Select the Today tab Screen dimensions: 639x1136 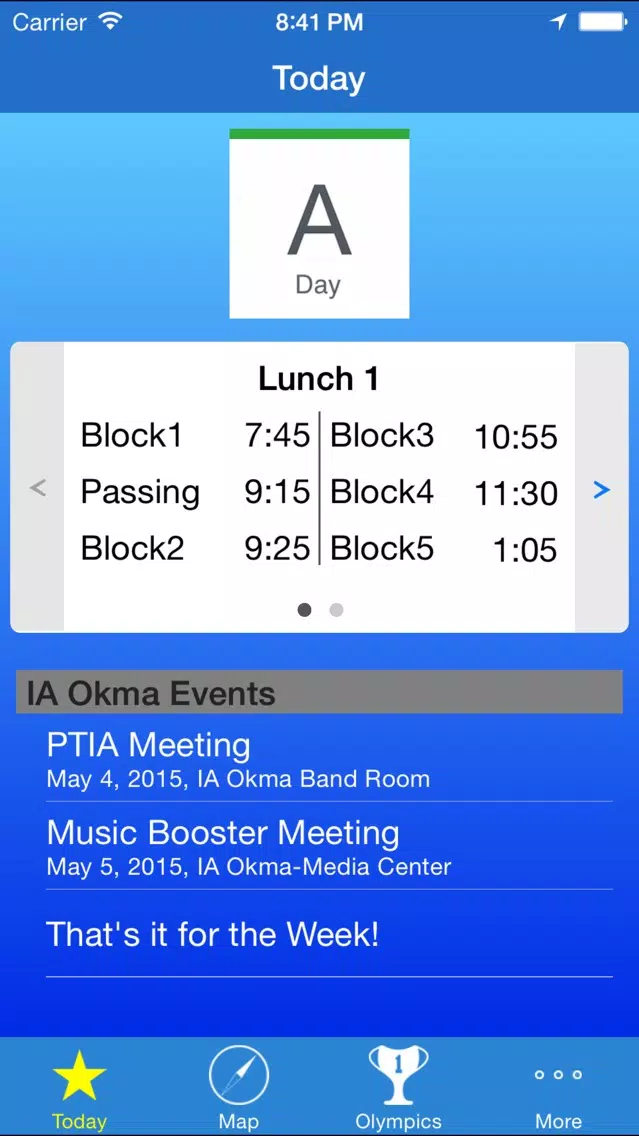pos(80,1087)
